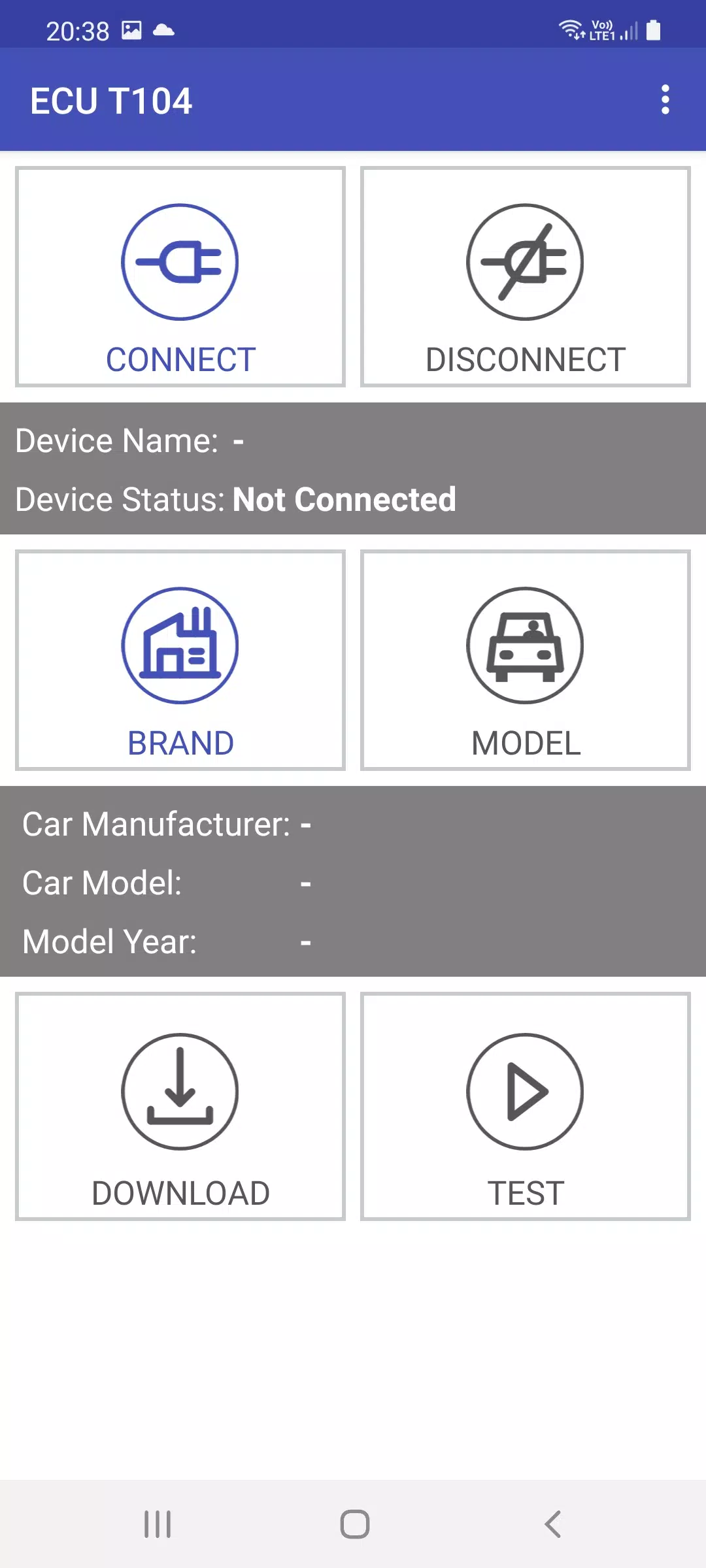Open the three-dot overflow menu
Screen dimensions: 706x1568
click(665, 99)
